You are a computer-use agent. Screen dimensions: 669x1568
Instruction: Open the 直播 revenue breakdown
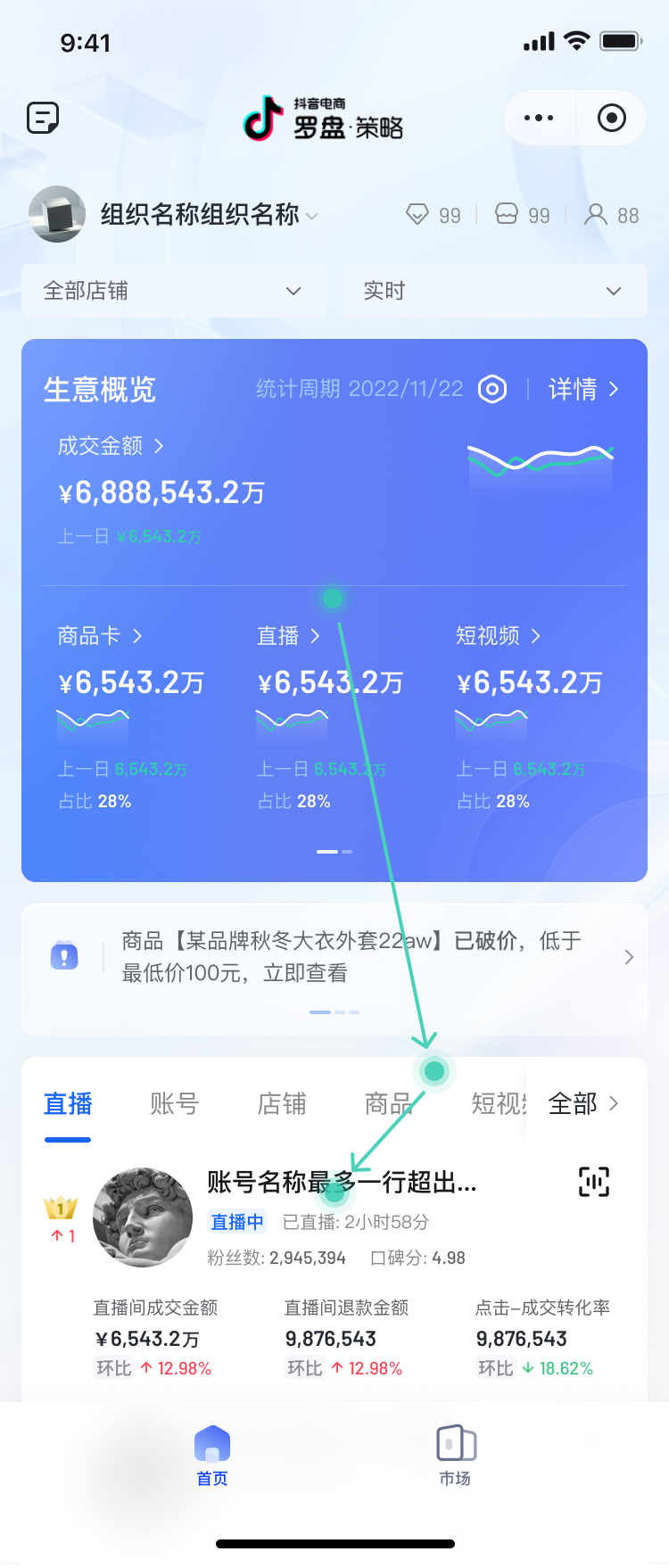288,636
